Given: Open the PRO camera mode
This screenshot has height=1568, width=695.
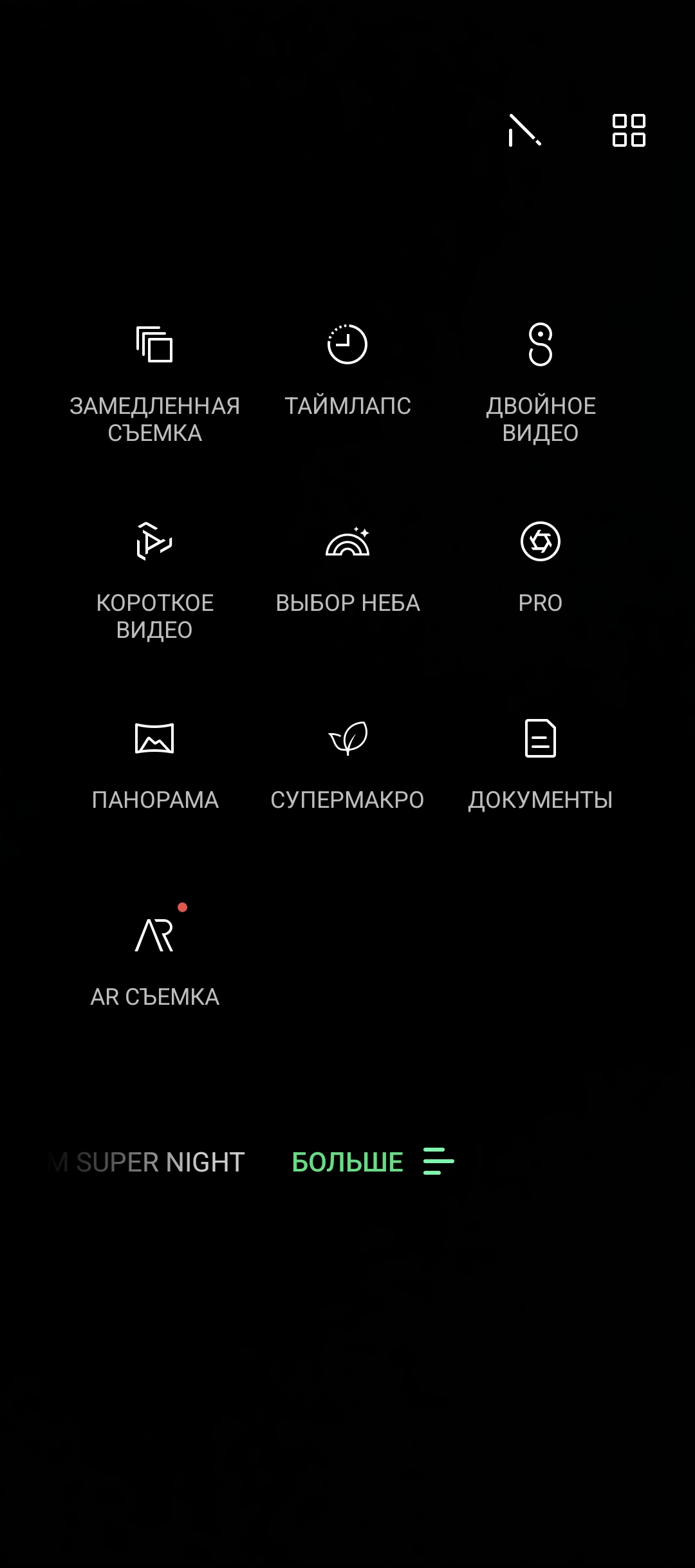Looking at the screenshot, I should click(541, 566).
